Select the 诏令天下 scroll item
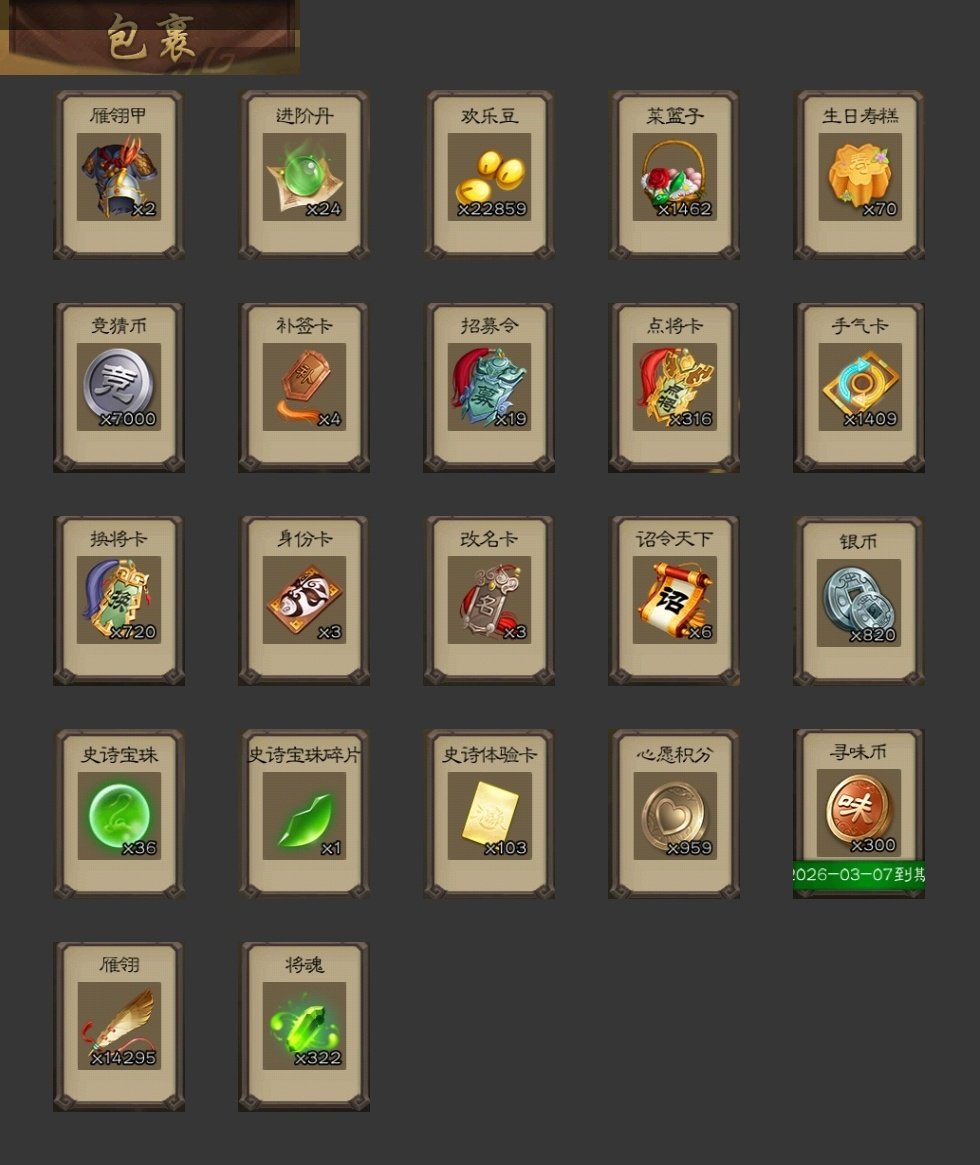The height and width of the screenshot is (1165, 980). tap(674, 601)
